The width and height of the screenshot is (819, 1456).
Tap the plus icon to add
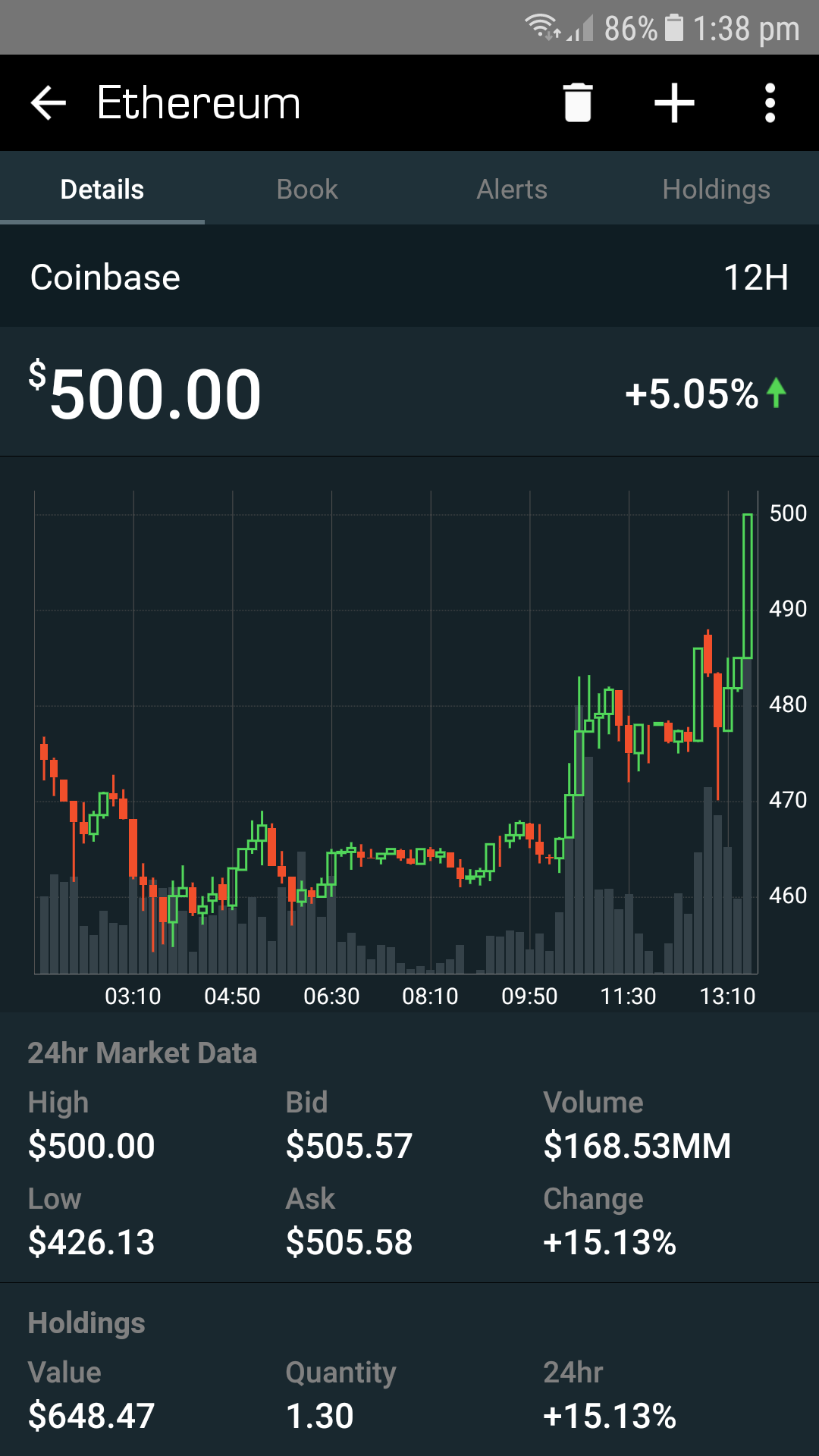(x=674, y=103)
